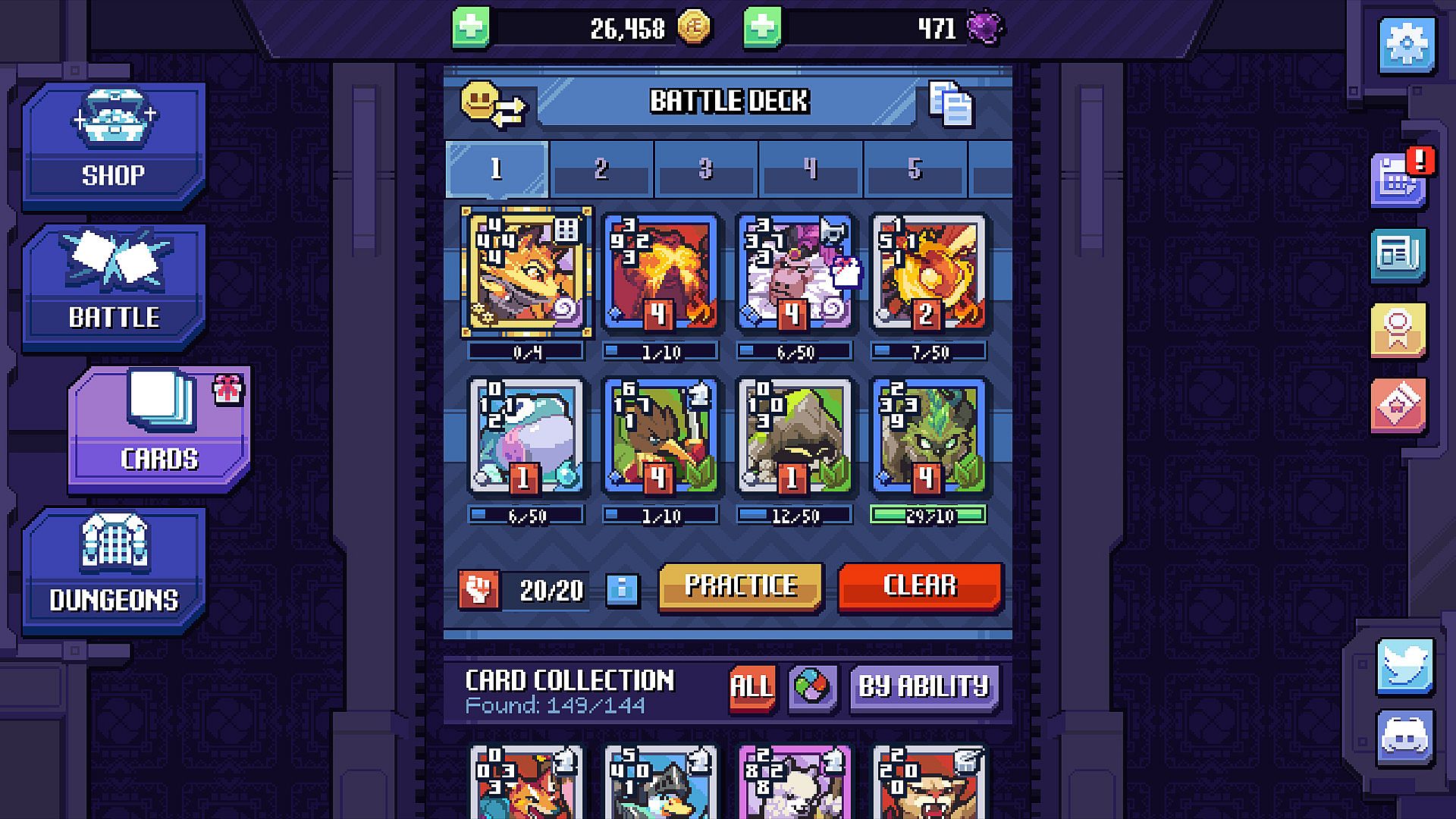1456x819 pixels.
Task: Add more gold coins
Action: [471, 29]
